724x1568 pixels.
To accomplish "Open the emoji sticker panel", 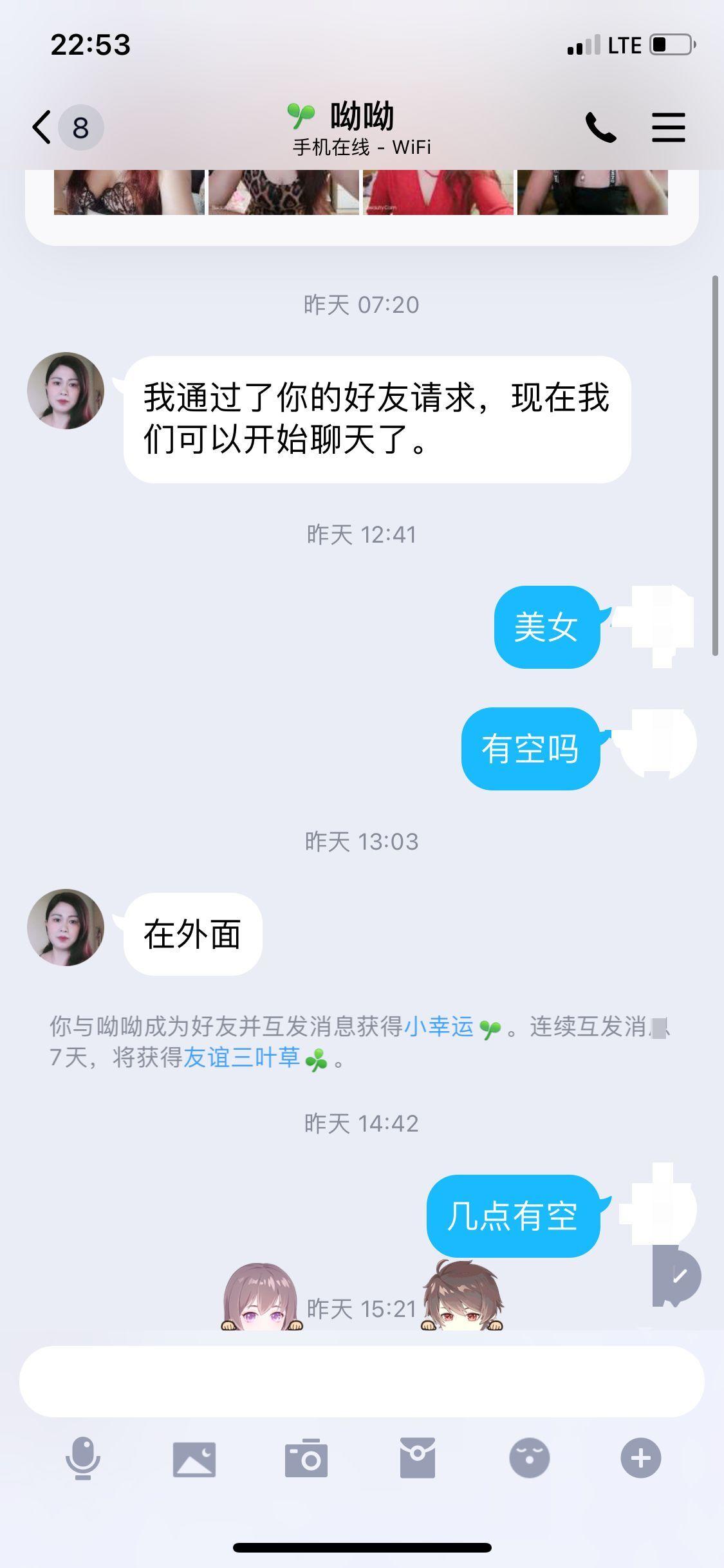I will coord(529,1459).
